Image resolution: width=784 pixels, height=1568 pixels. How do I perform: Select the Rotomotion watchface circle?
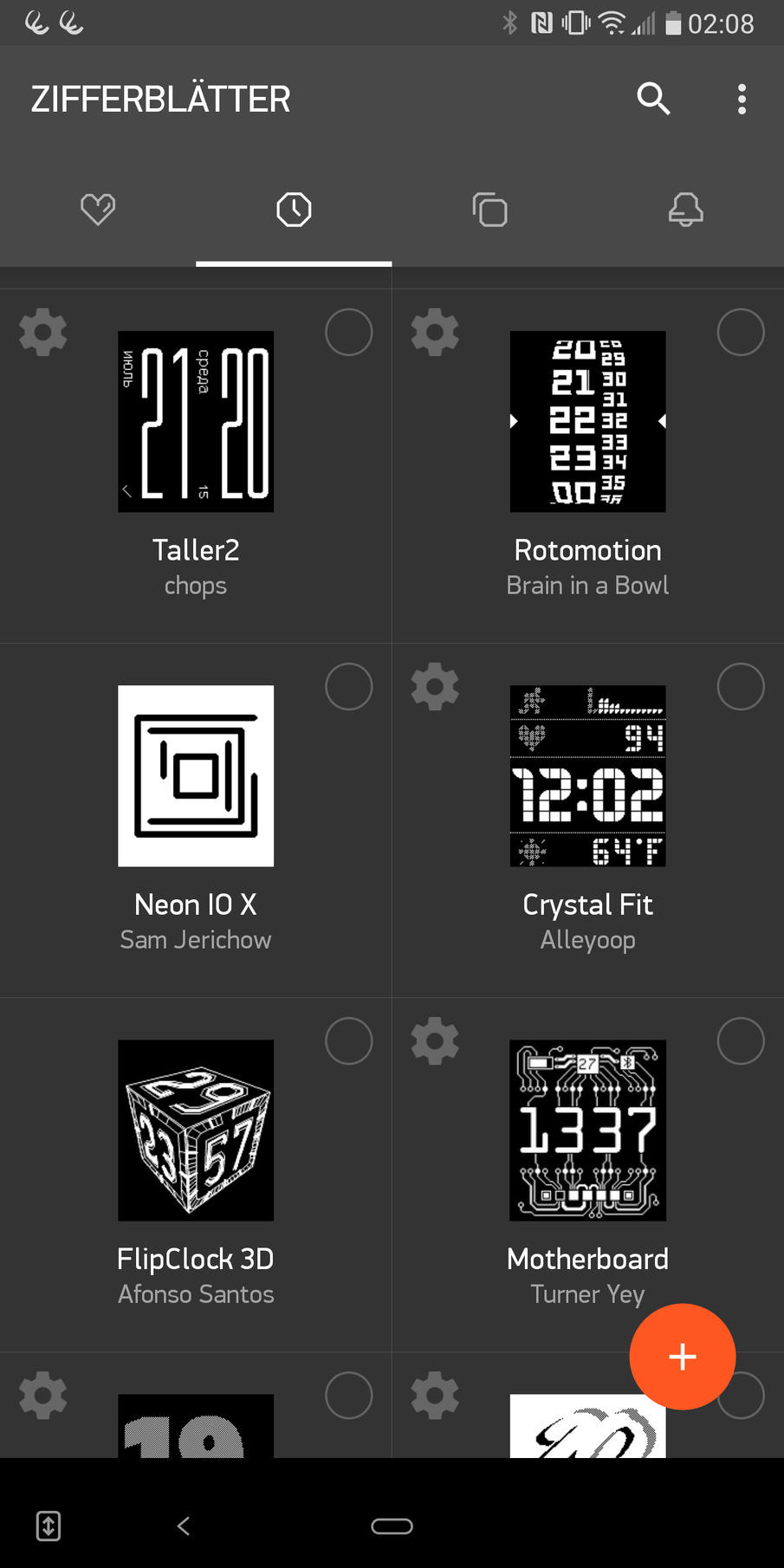tap(741, 332)
